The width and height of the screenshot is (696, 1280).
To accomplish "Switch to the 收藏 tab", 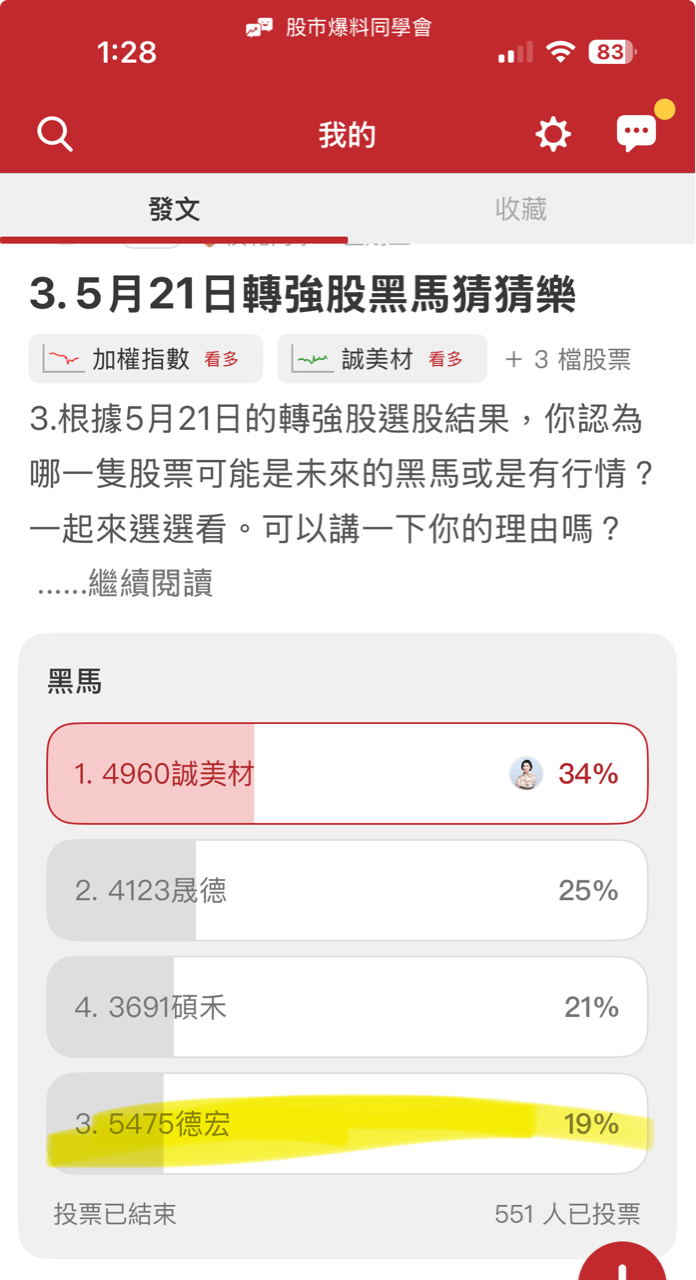I will 521,209.
